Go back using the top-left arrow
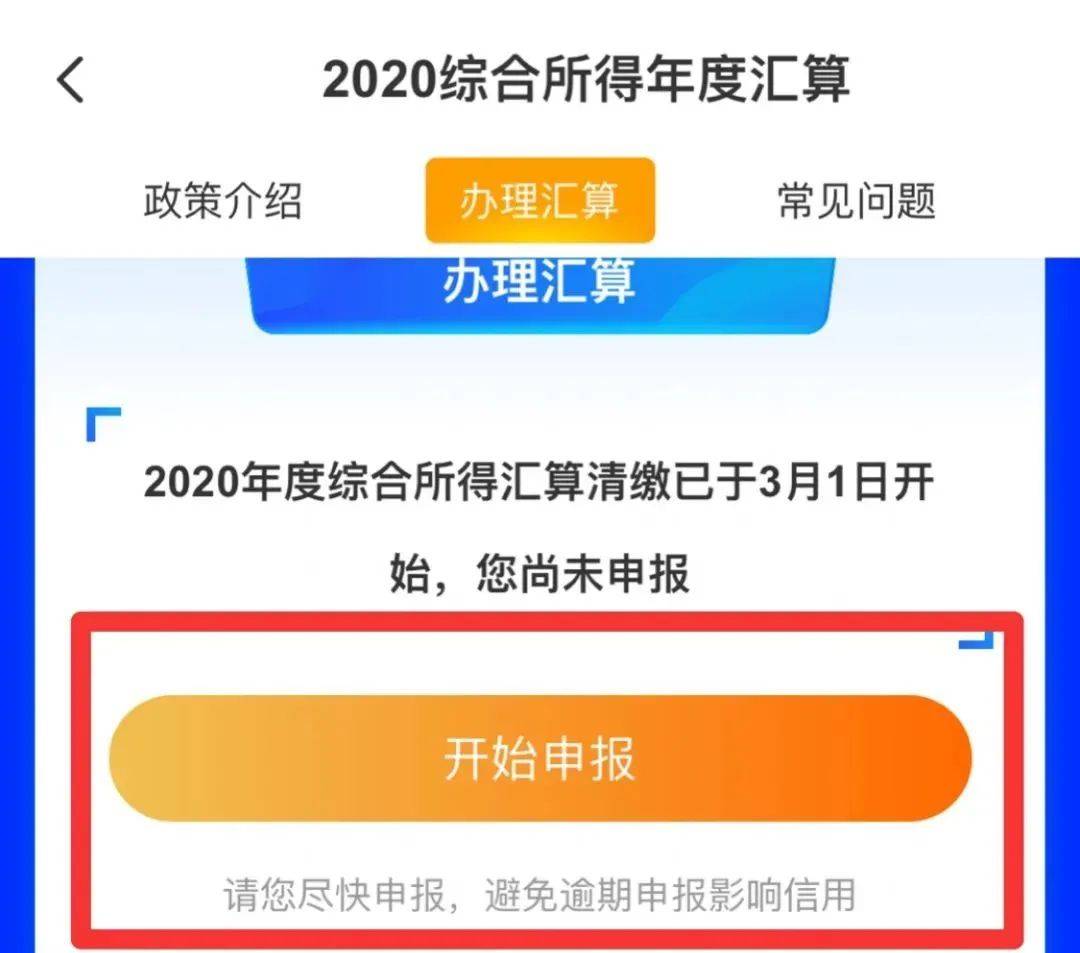Viewport: 1080px width, 953px height. (x=70, y=80)
